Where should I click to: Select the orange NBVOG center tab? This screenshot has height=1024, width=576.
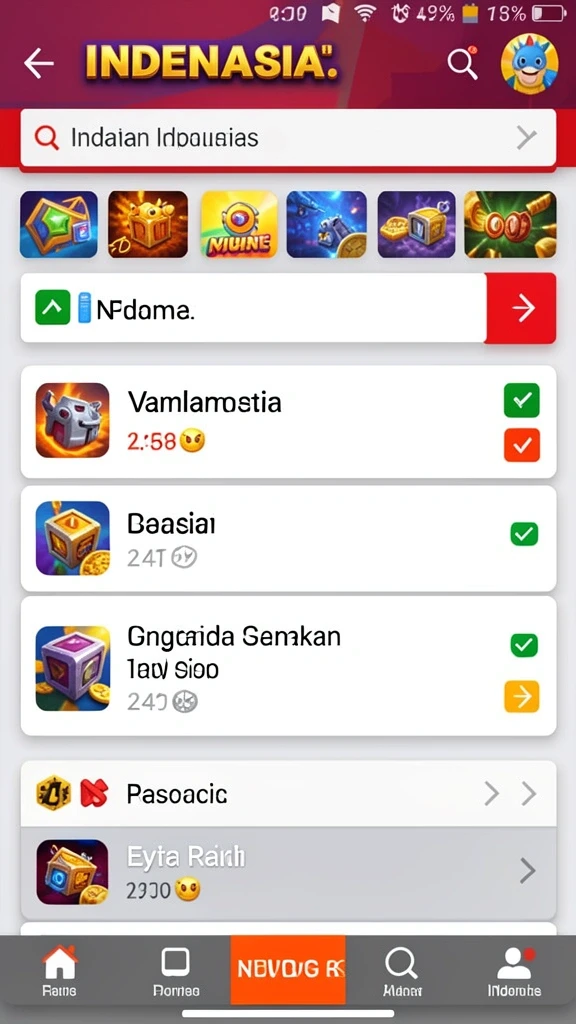click(288, 969)
